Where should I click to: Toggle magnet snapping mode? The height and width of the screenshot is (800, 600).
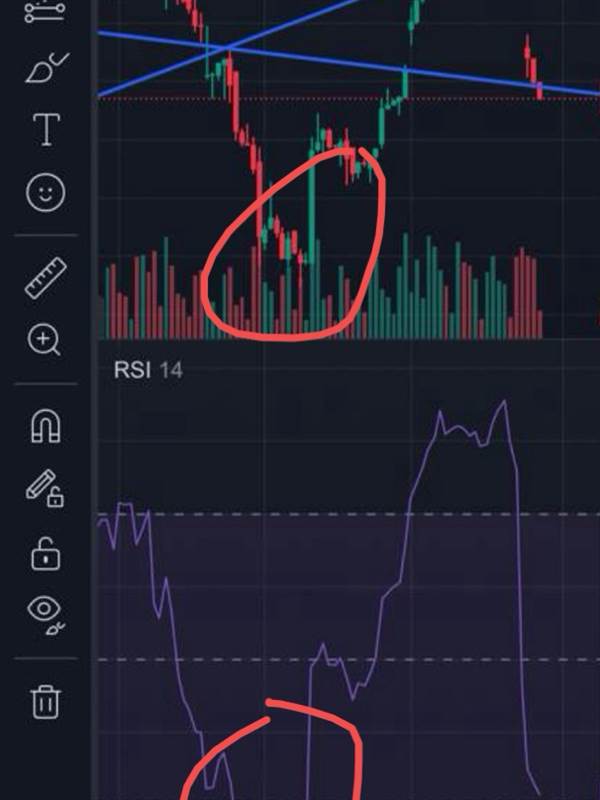pos(46,427)
